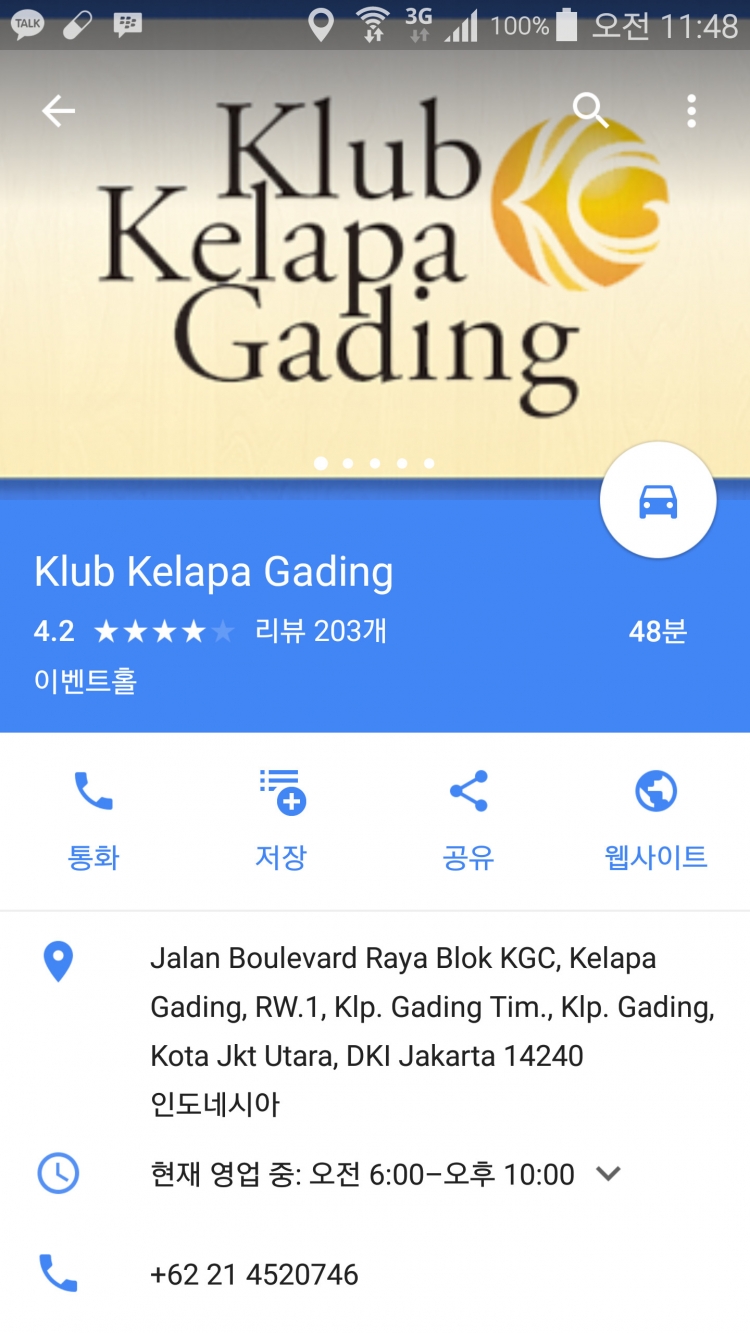Dial the +62 21 4520746 phone row

(x=254, y=1274)
